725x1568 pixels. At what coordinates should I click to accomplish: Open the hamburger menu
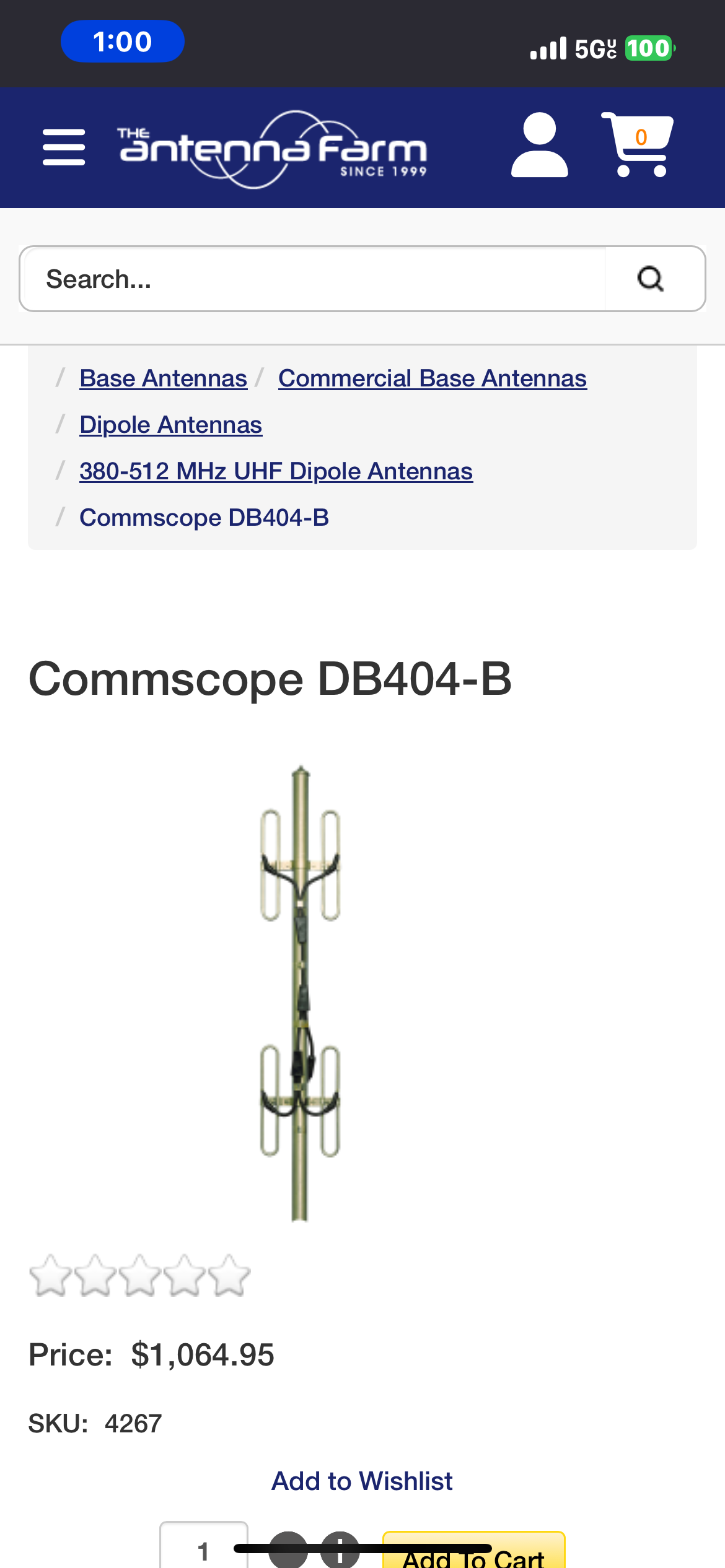pyautogui.click(x=64, y=147)
